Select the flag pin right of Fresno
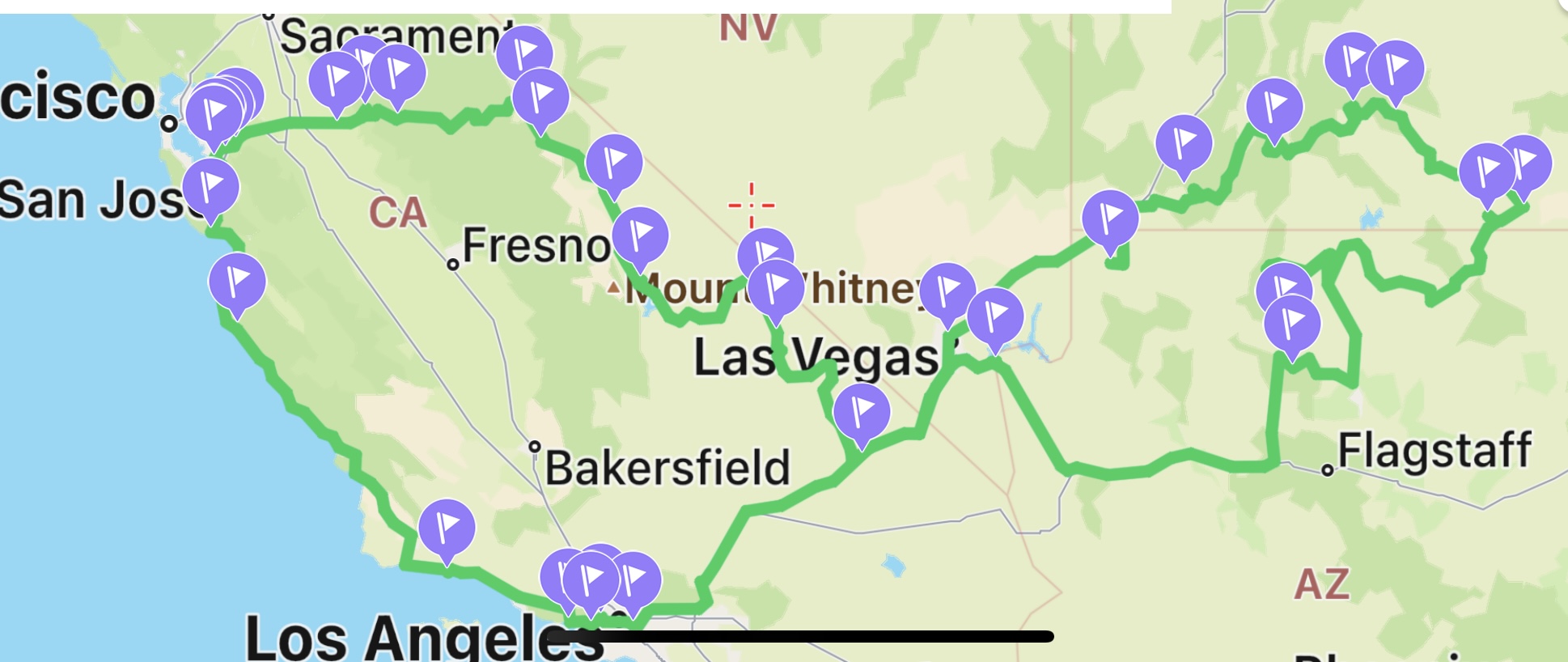1568x662 pixels. point(640,235)
